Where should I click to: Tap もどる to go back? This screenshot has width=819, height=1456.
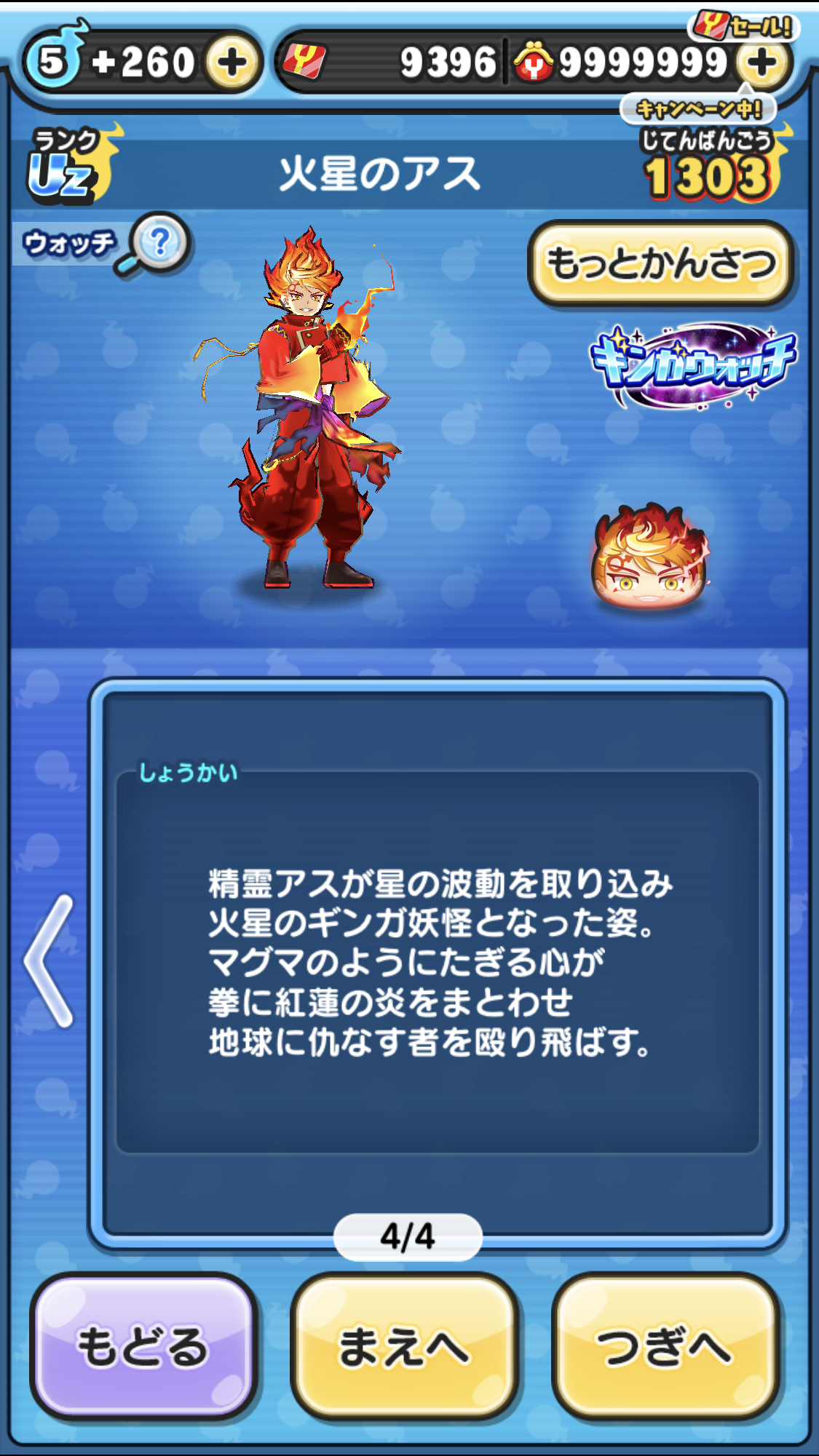tap(143, 1347)
